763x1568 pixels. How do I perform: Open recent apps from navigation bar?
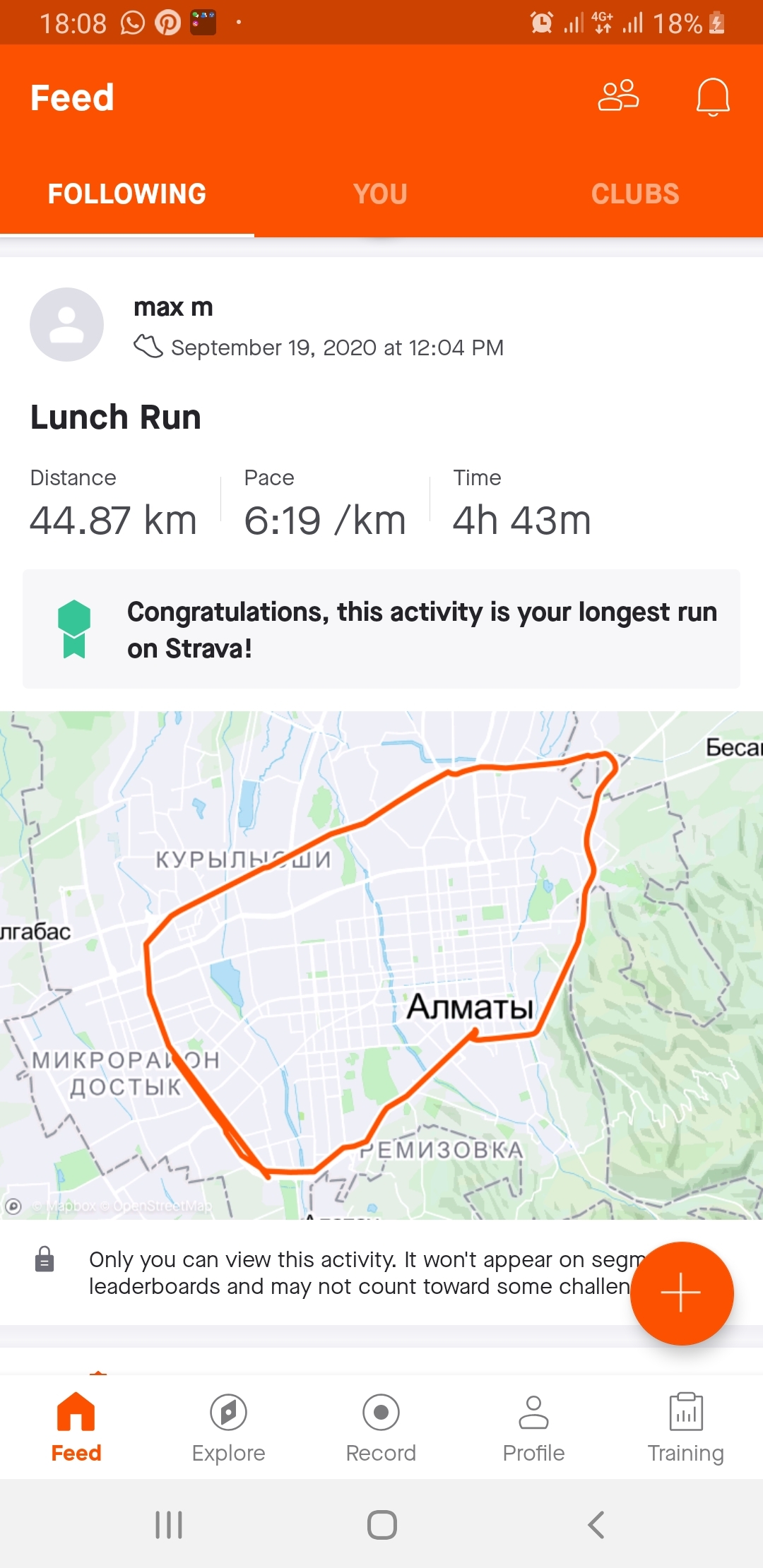[169, 1525]
